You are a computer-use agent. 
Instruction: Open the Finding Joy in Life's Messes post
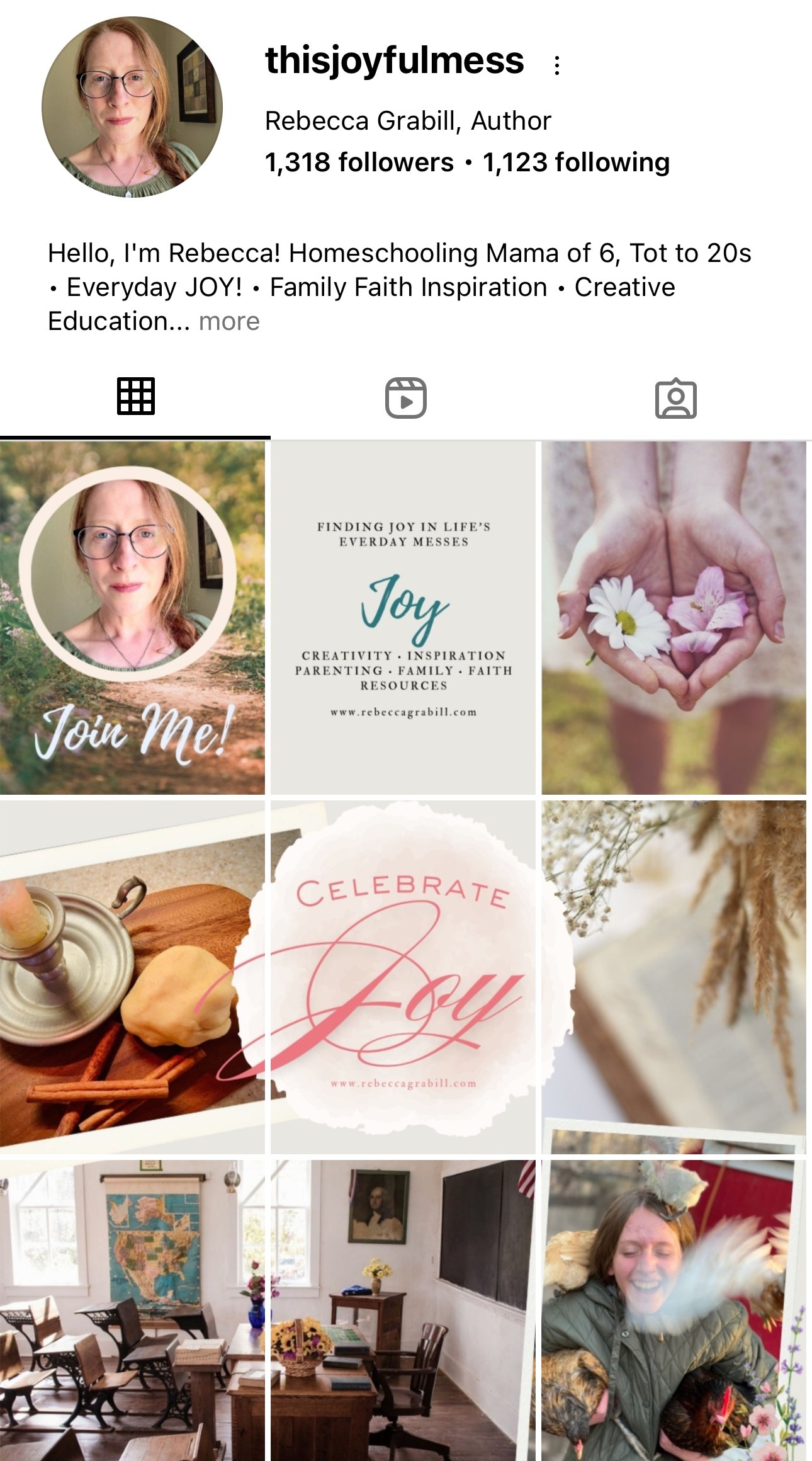click(403, 618)
